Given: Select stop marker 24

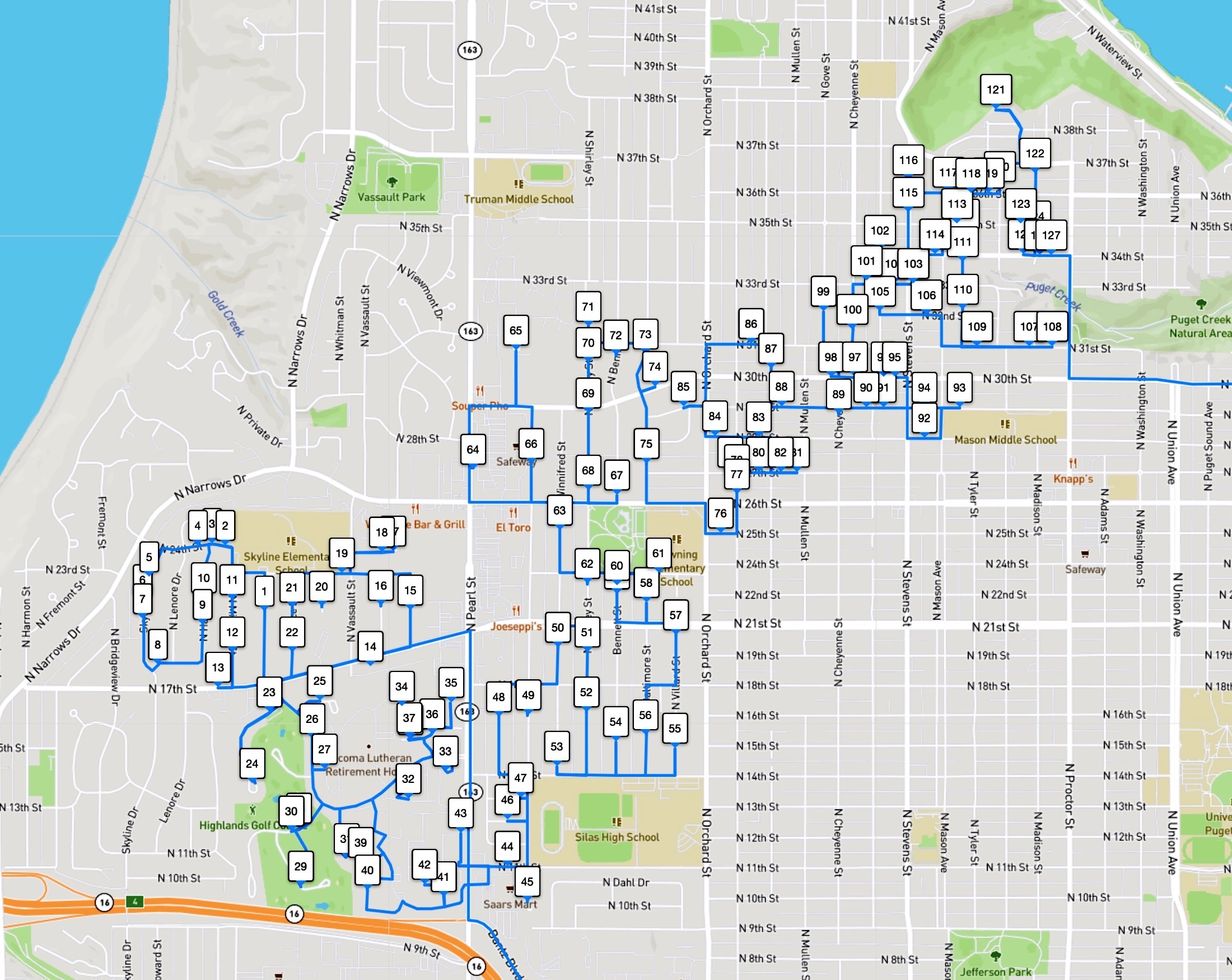Looking at the screenshot, I should tap(252, 763).
